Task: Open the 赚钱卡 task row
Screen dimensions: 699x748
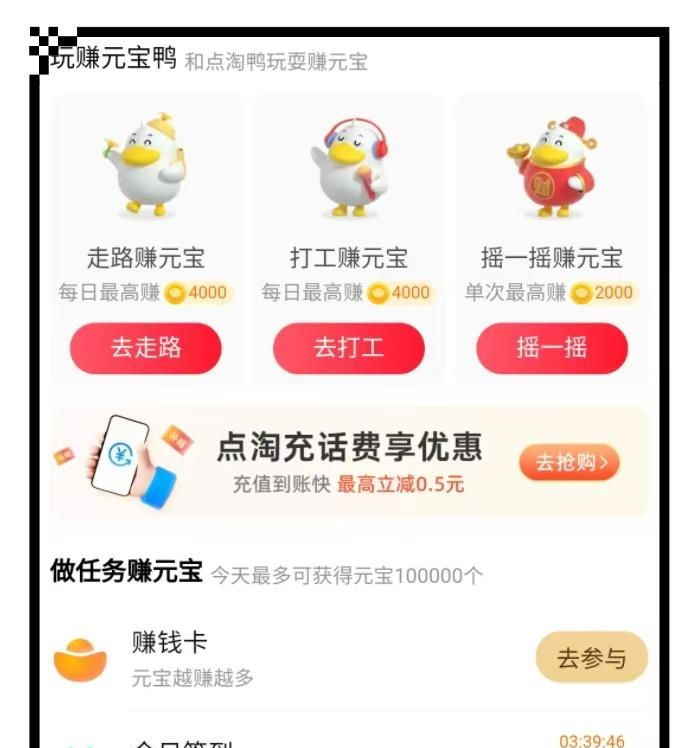Action: 300,658
